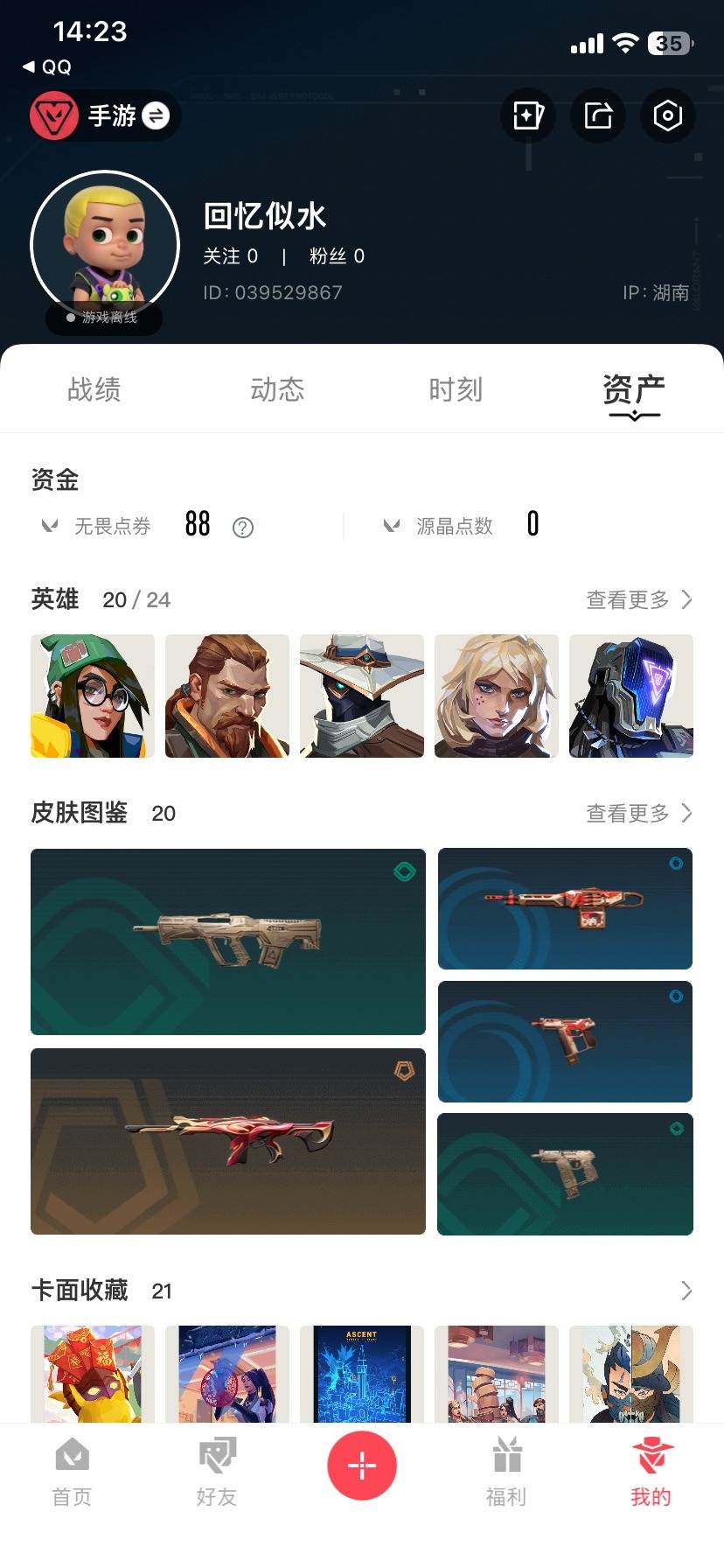Switch to the 战绩 tab
The width and height of the screenshot is (724, 1568).
tap(94, 390)
